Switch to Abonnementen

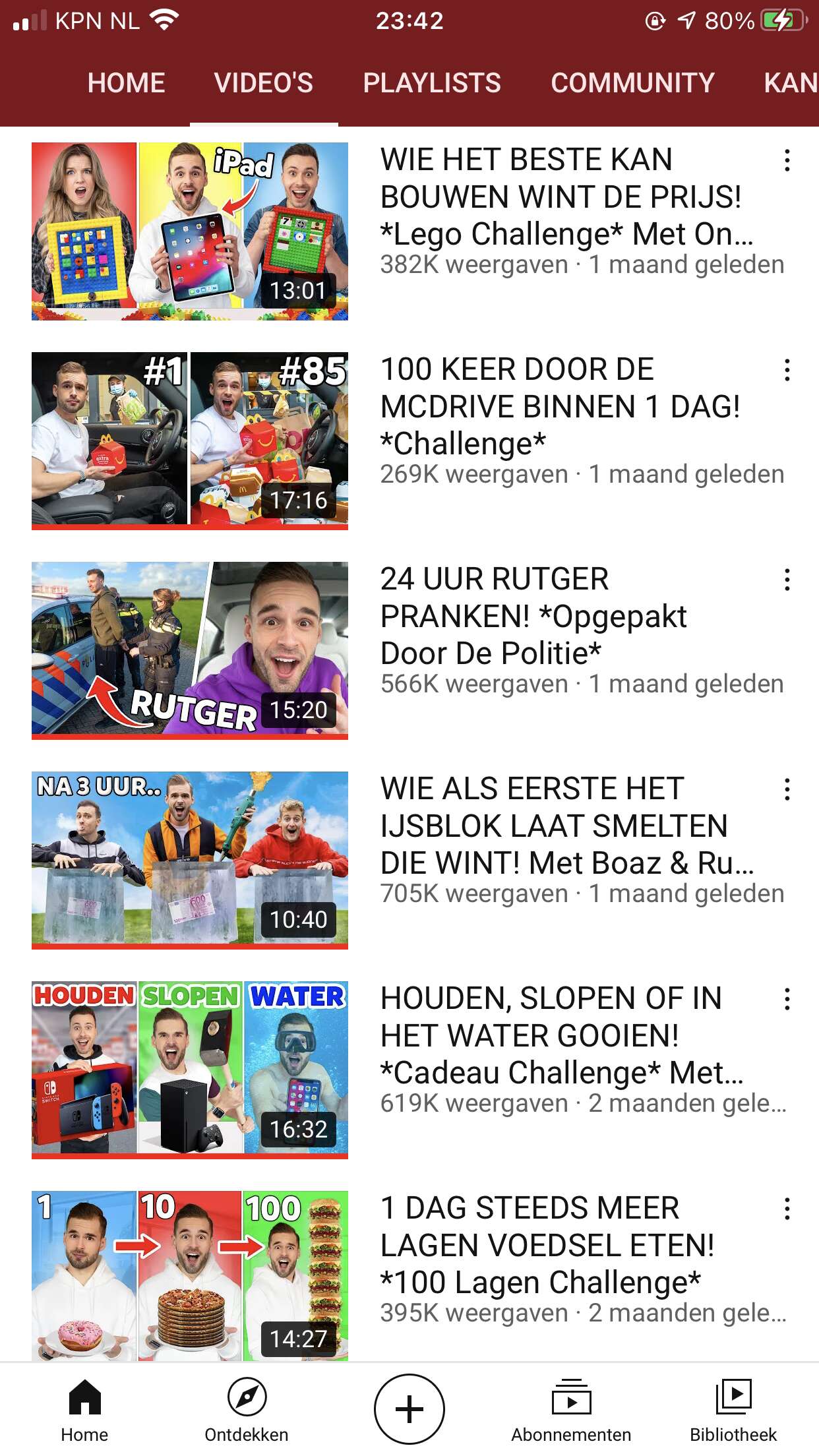[x=571, y=1410]
